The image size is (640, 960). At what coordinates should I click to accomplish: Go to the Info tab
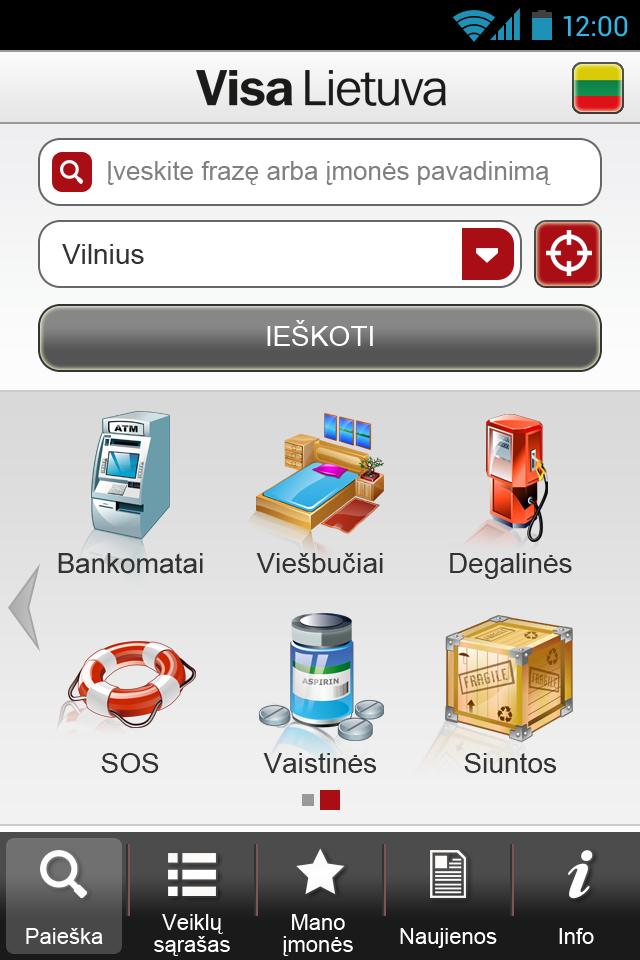(x=576, y=896)
